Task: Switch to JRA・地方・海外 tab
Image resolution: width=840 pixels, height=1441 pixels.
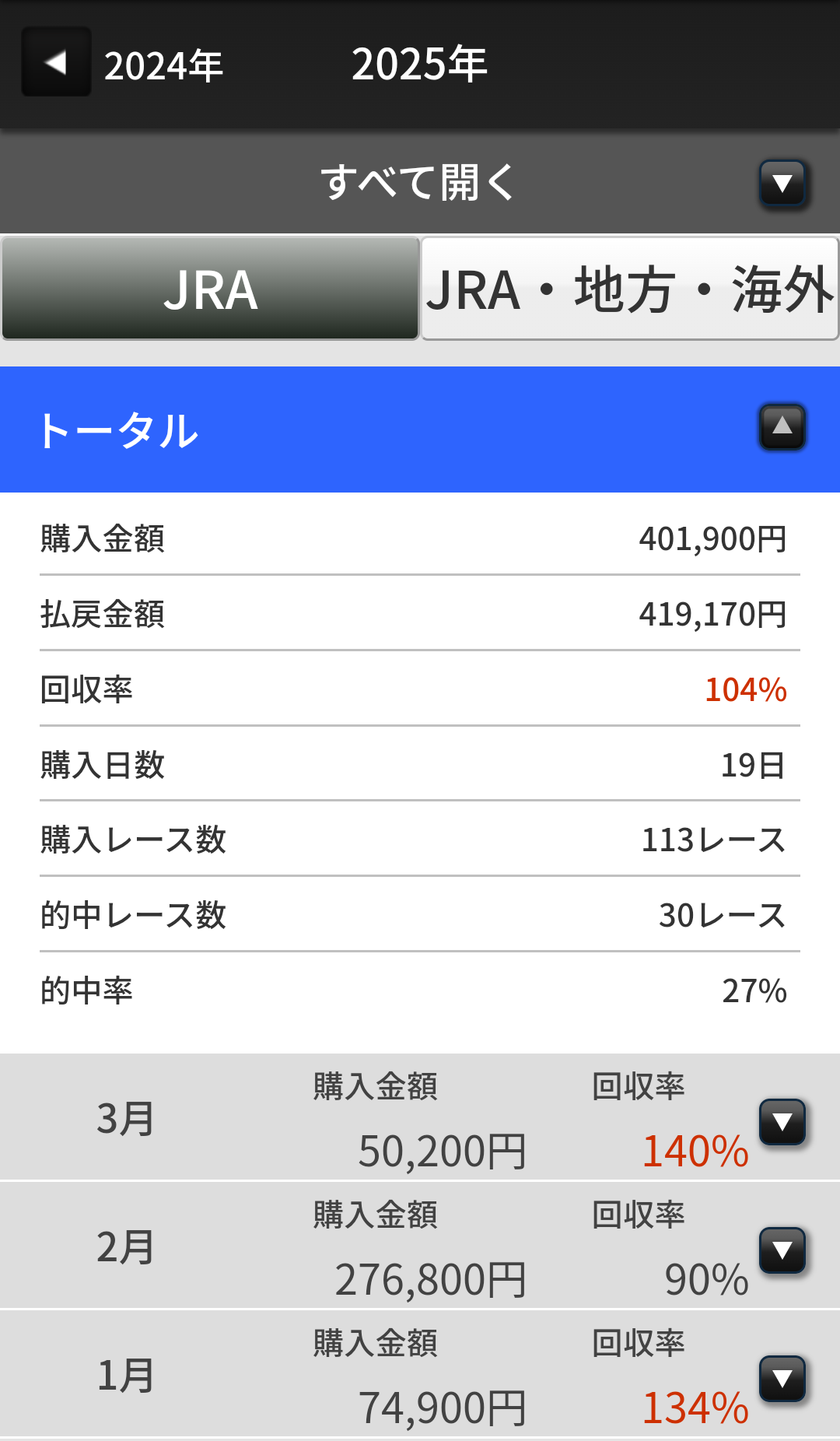Action: (x=630, y=289)
